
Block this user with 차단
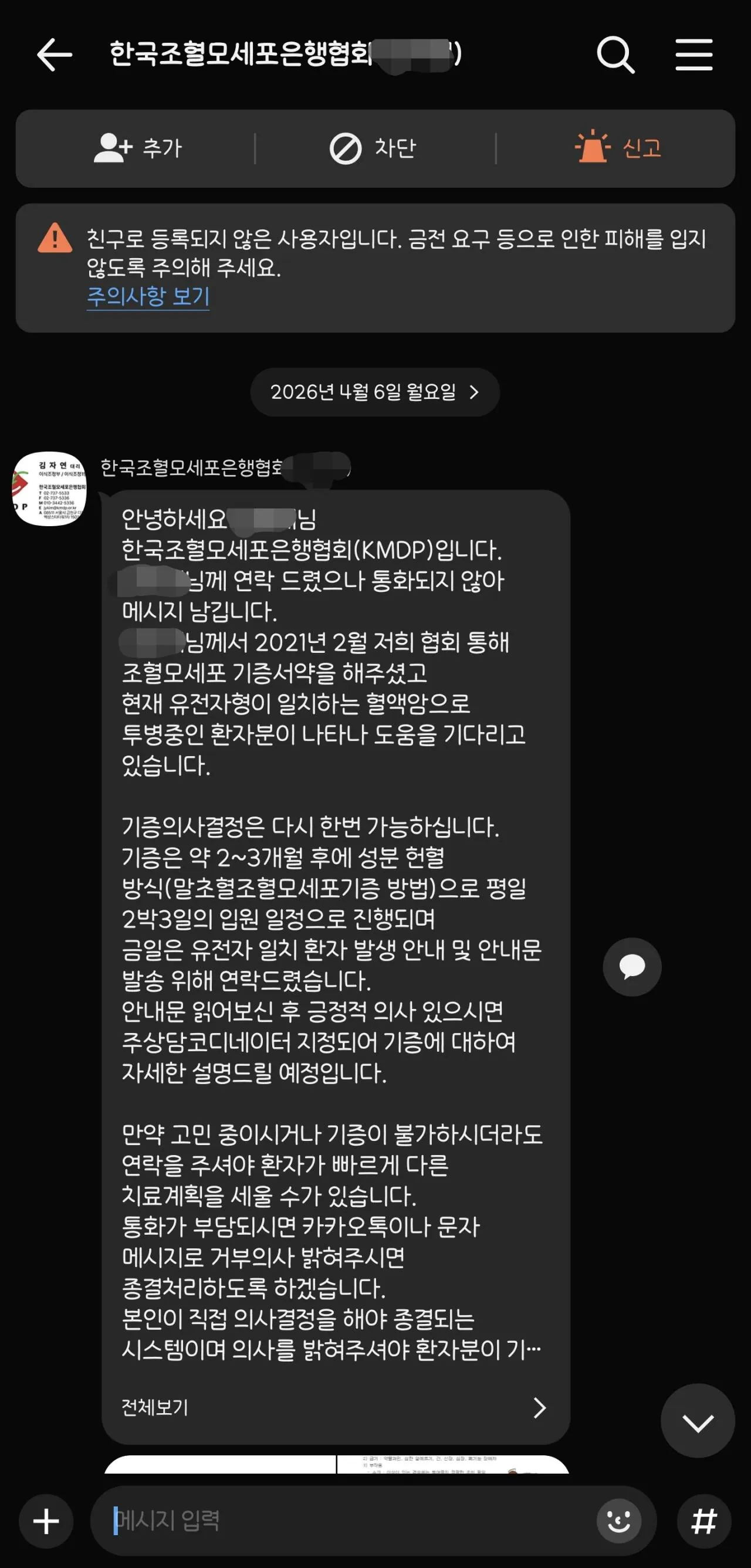[373, 148]
